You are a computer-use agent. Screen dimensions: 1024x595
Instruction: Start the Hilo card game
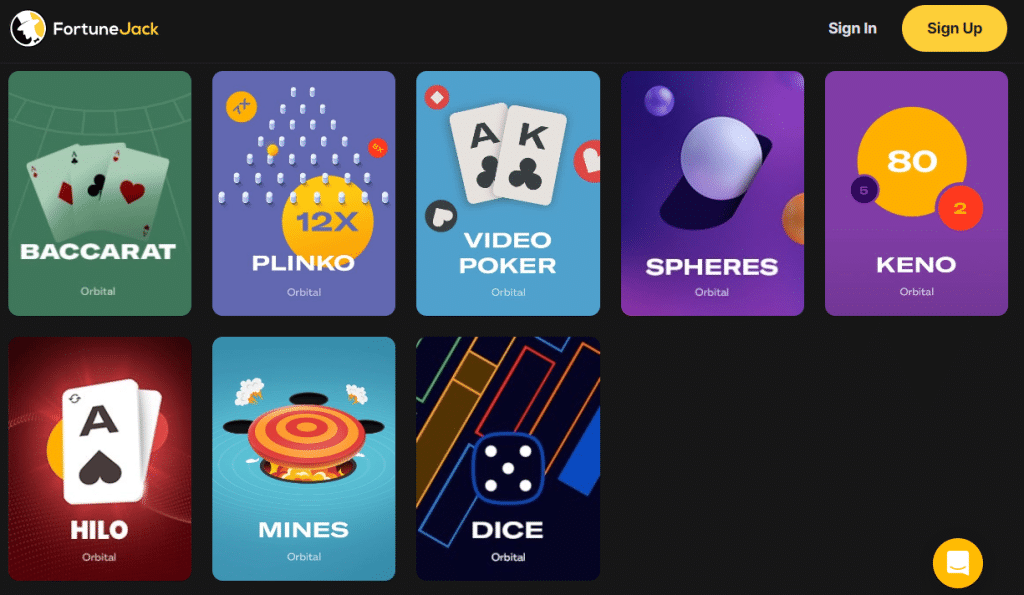pyautogui.click(x=99, y=458)
